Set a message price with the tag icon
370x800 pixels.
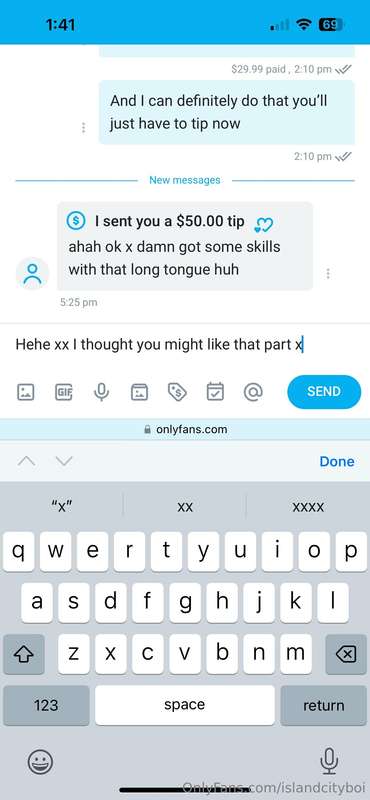click(x=177, y=392)
